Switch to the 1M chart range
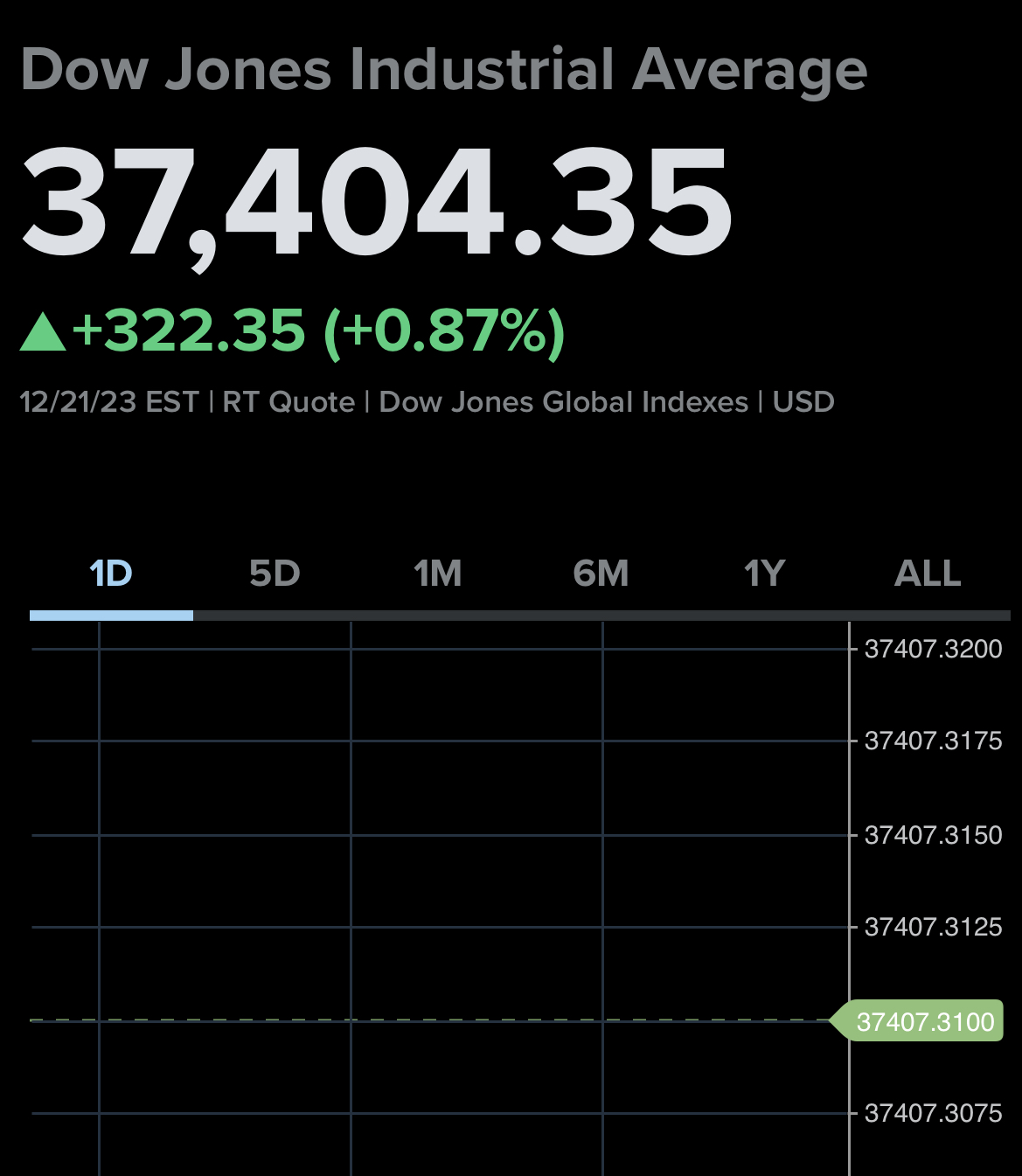 pos(438,574)
